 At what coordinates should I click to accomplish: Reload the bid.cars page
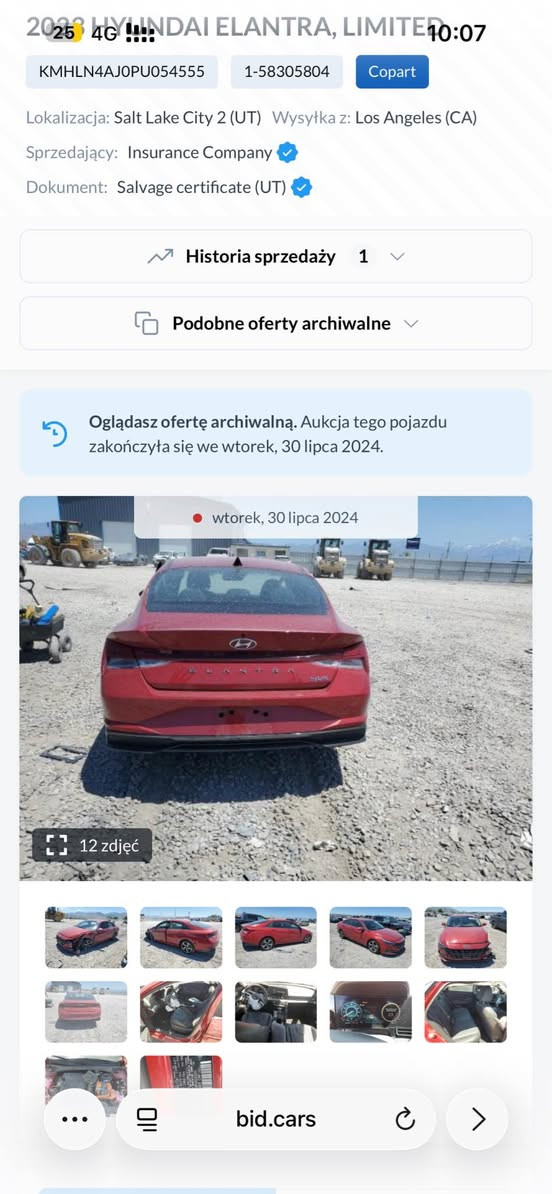click(x=405, y=1119)
